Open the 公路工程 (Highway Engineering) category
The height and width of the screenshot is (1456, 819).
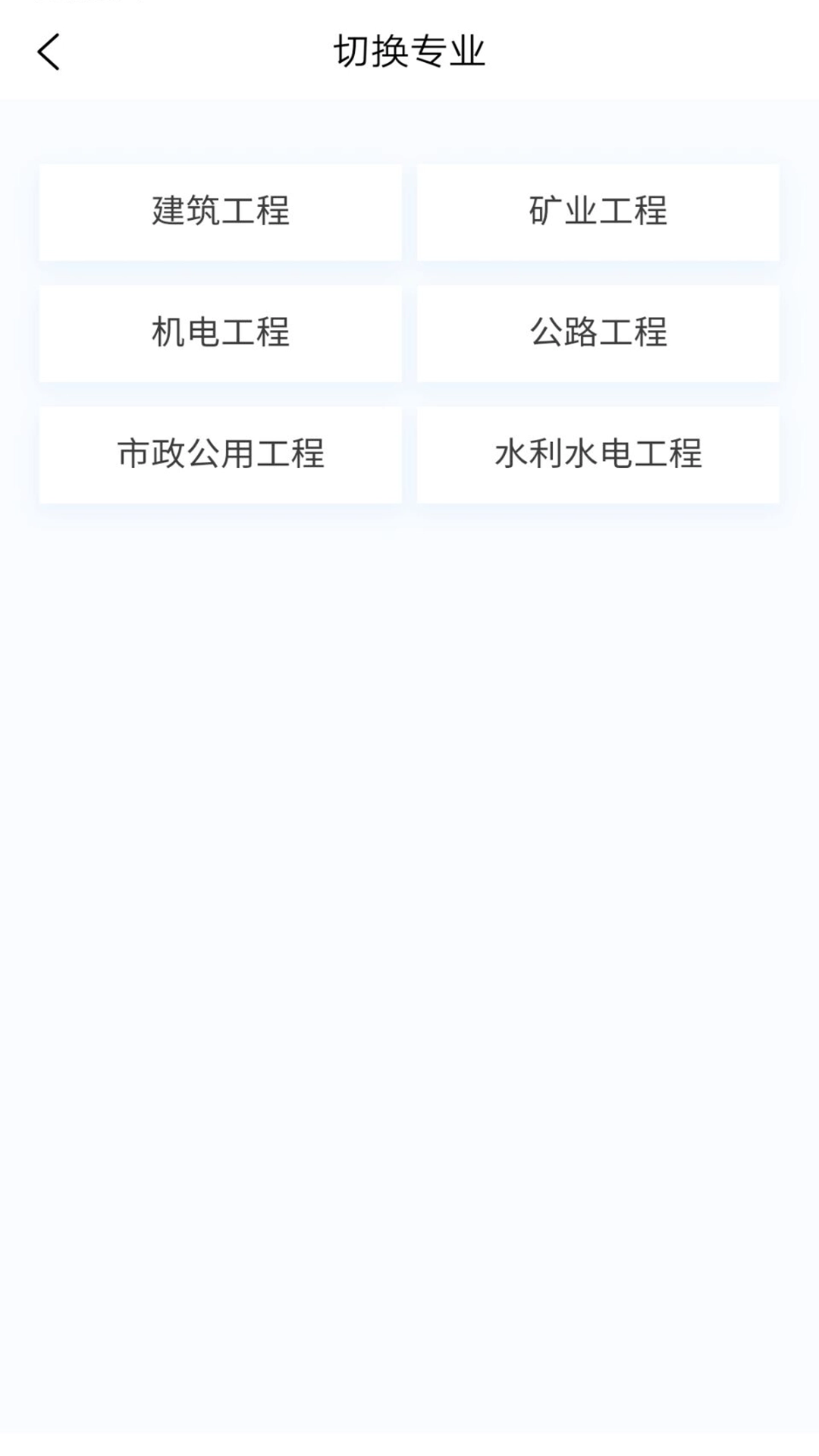[x=597, y=334]
